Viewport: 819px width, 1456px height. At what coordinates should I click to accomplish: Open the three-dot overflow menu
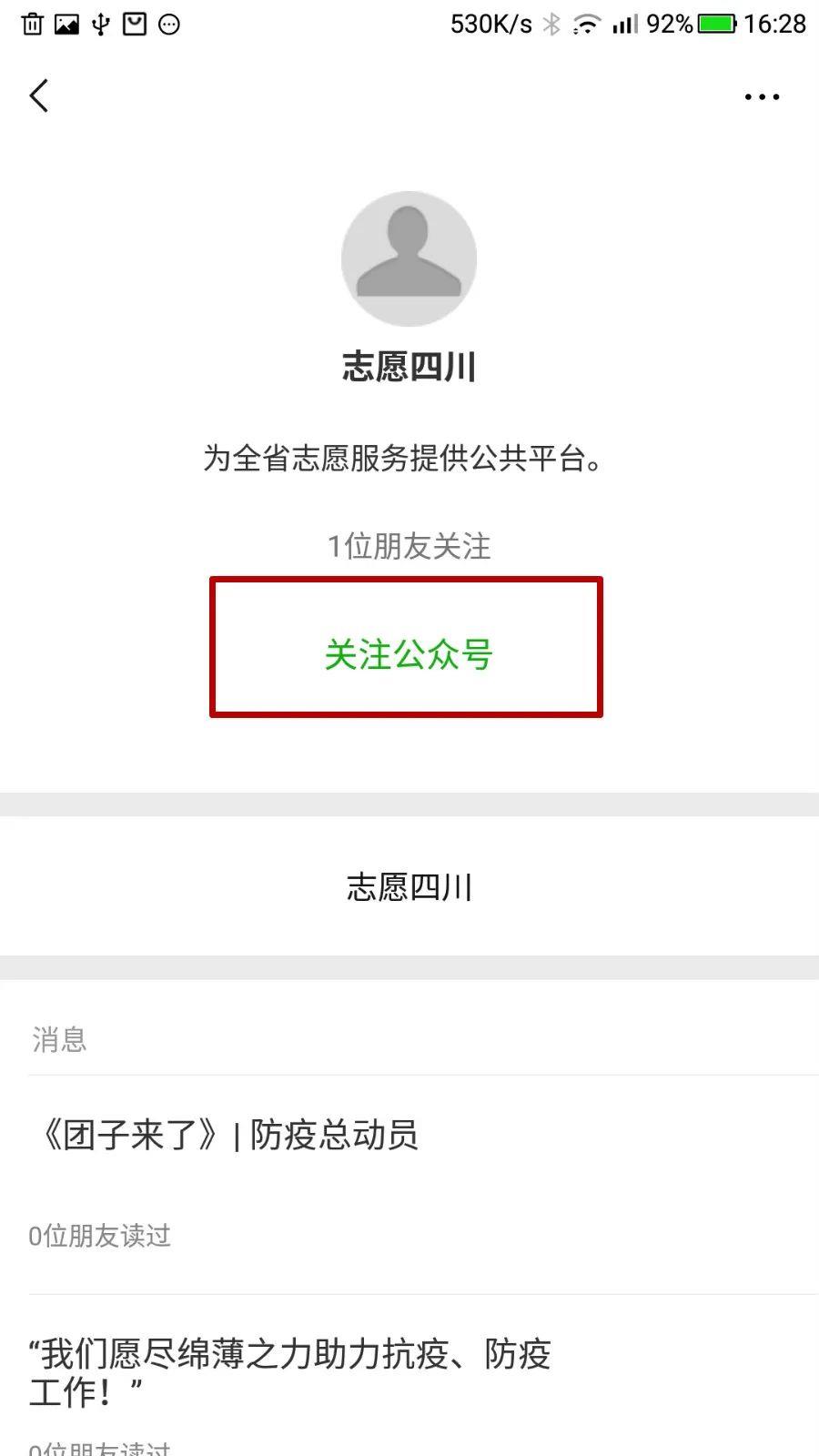tap(762, 96)
